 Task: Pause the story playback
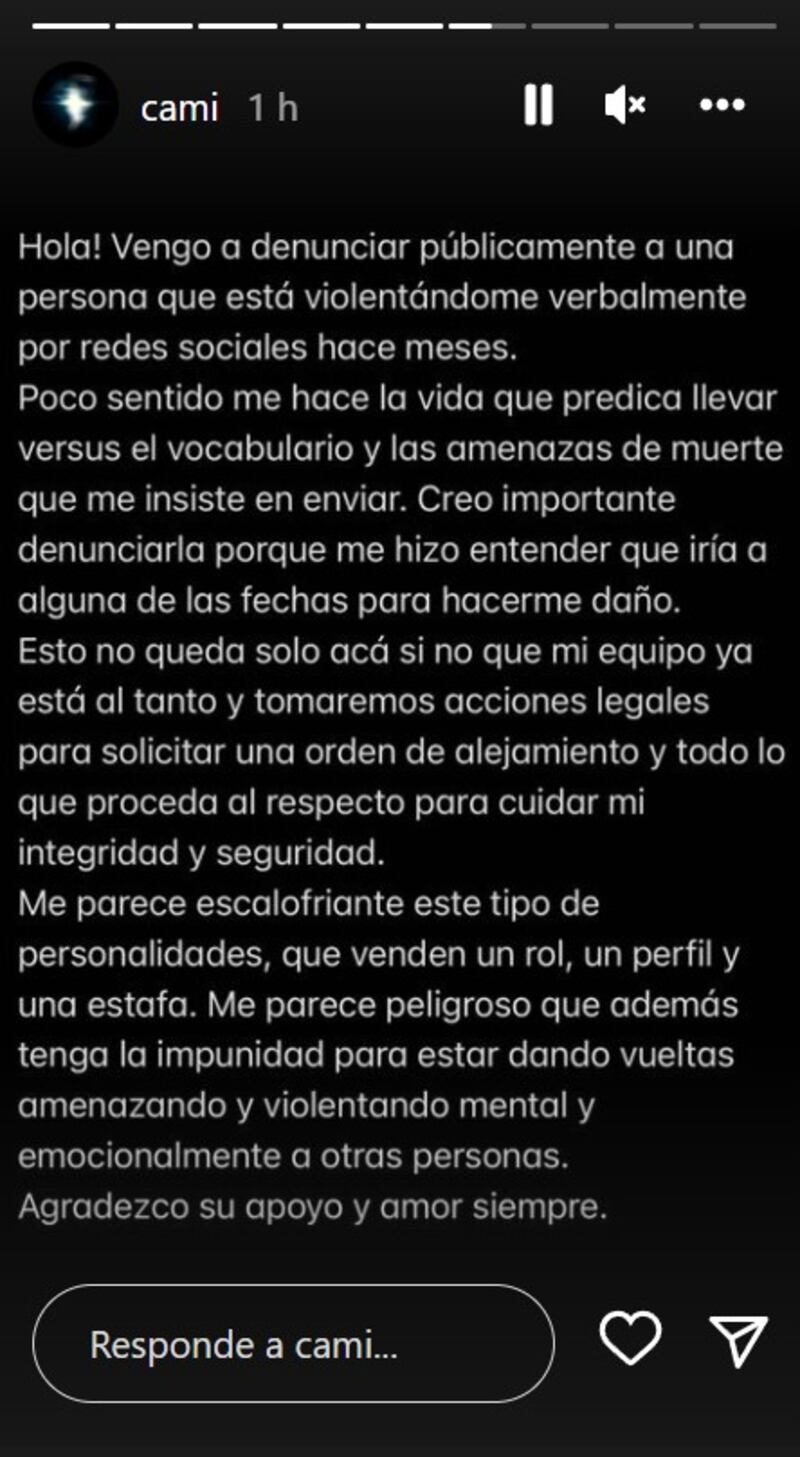point(538,104)
